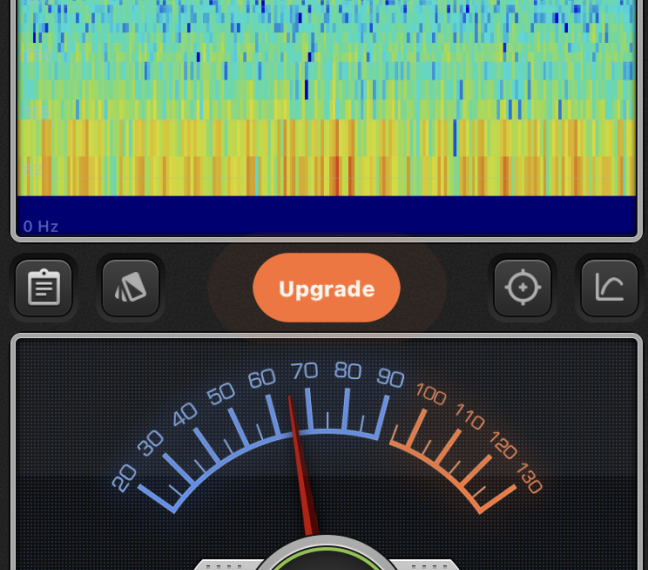Open the curve graph icon
Viewport: 648px width, 570px height.
pos(609,288)
